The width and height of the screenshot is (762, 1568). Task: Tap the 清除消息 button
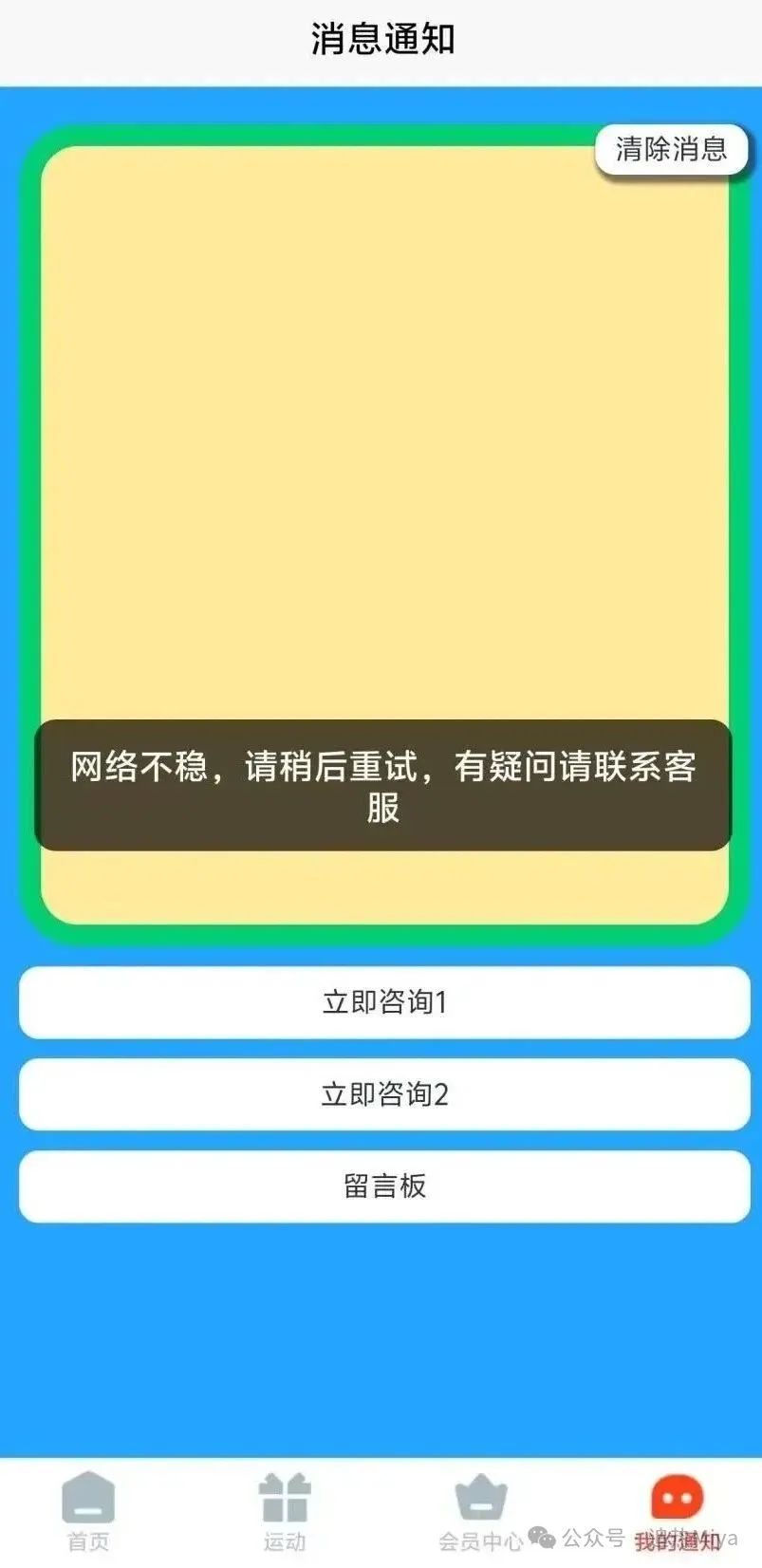(x=671, y=149)
